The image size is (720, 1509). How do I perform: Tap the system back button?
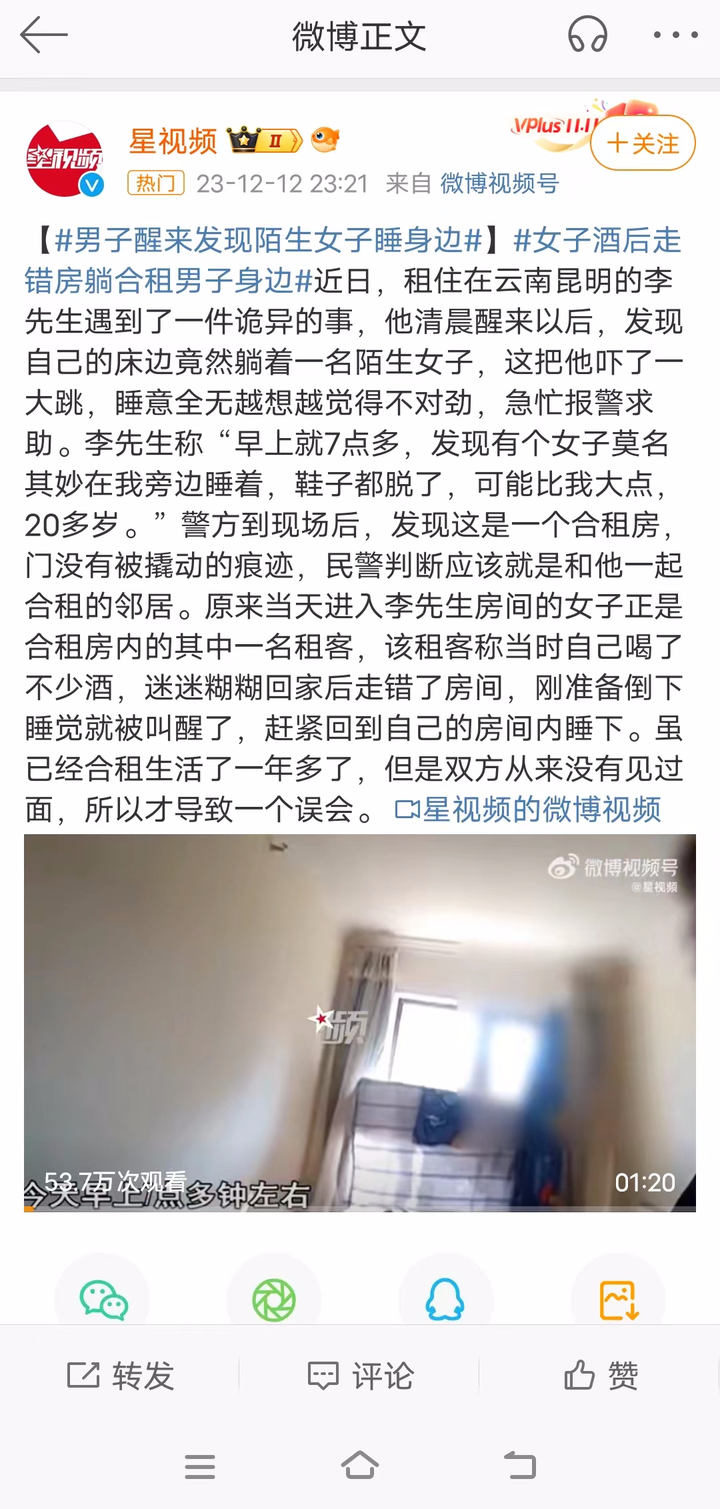click(x=519, y=1465)
